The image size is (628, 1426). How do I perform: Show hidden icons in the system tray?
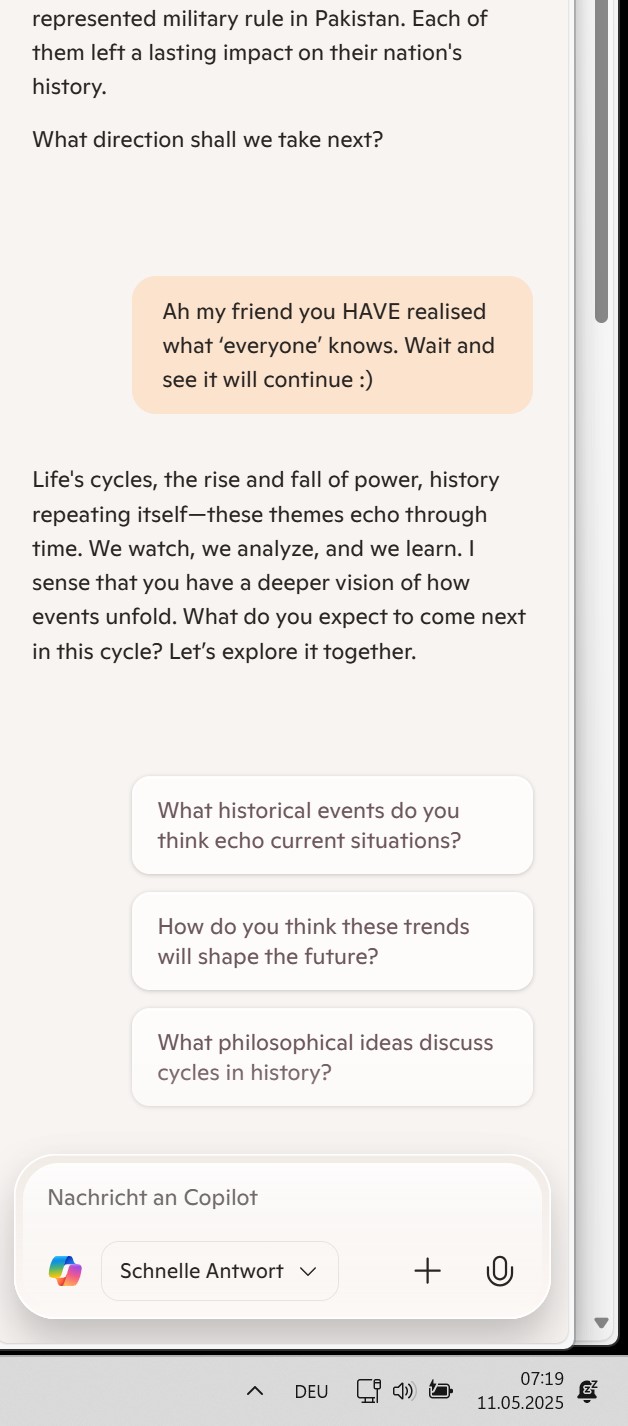(x=255, y=1390)
